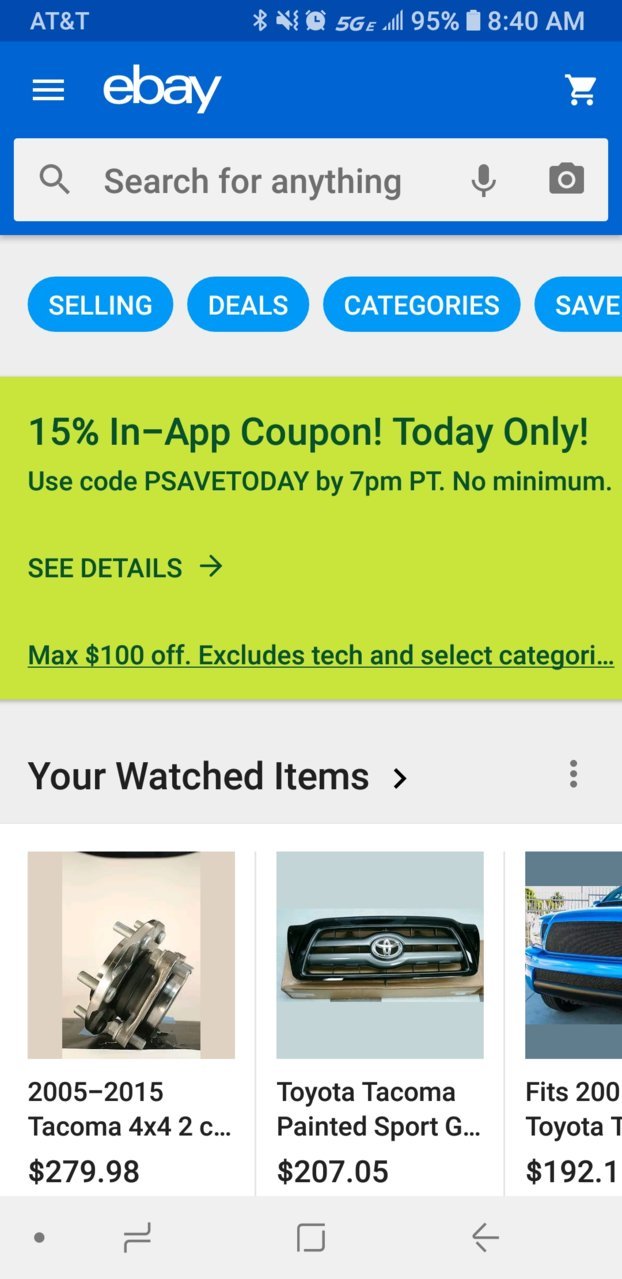The image size is (622, 1279).
Task: View the 2005–2015 Tacoma 4x4 item
Action: pos(131,1020)
